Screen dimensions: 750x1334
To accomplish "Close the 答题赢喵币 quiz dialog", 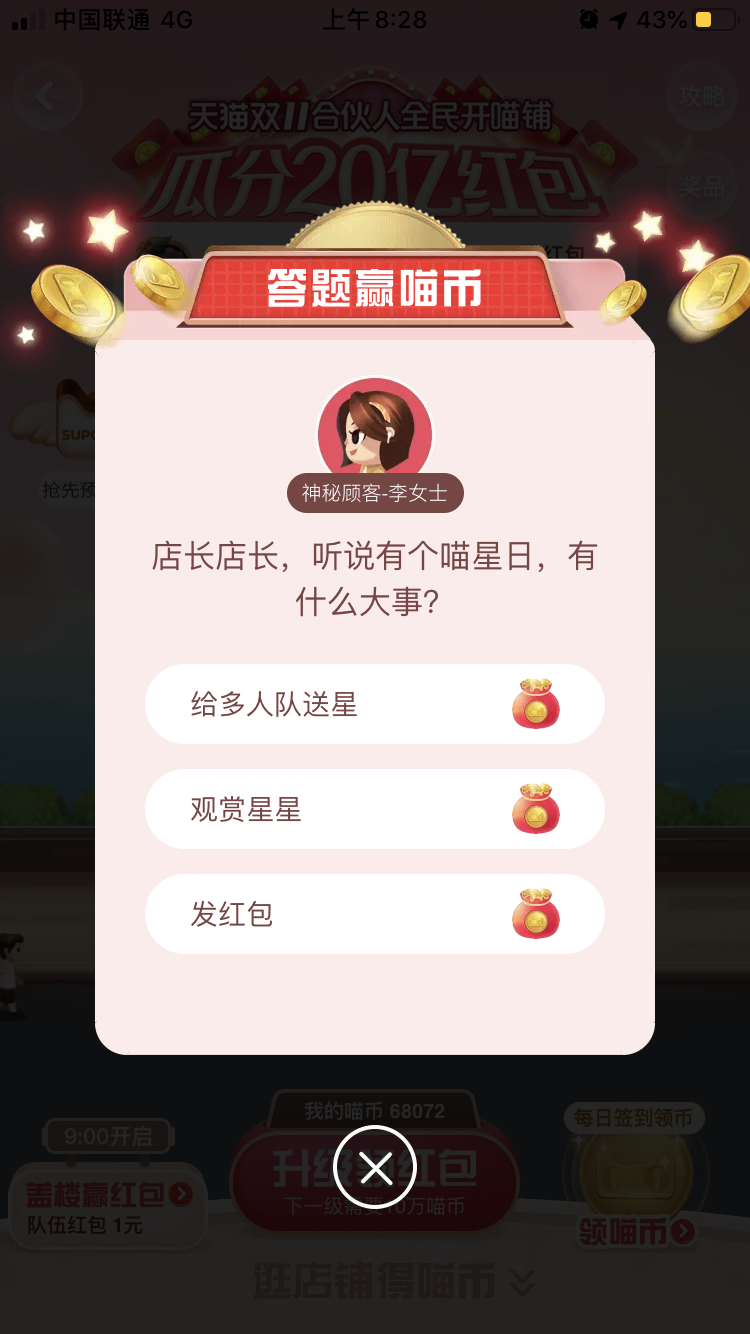I will 375,1167.
